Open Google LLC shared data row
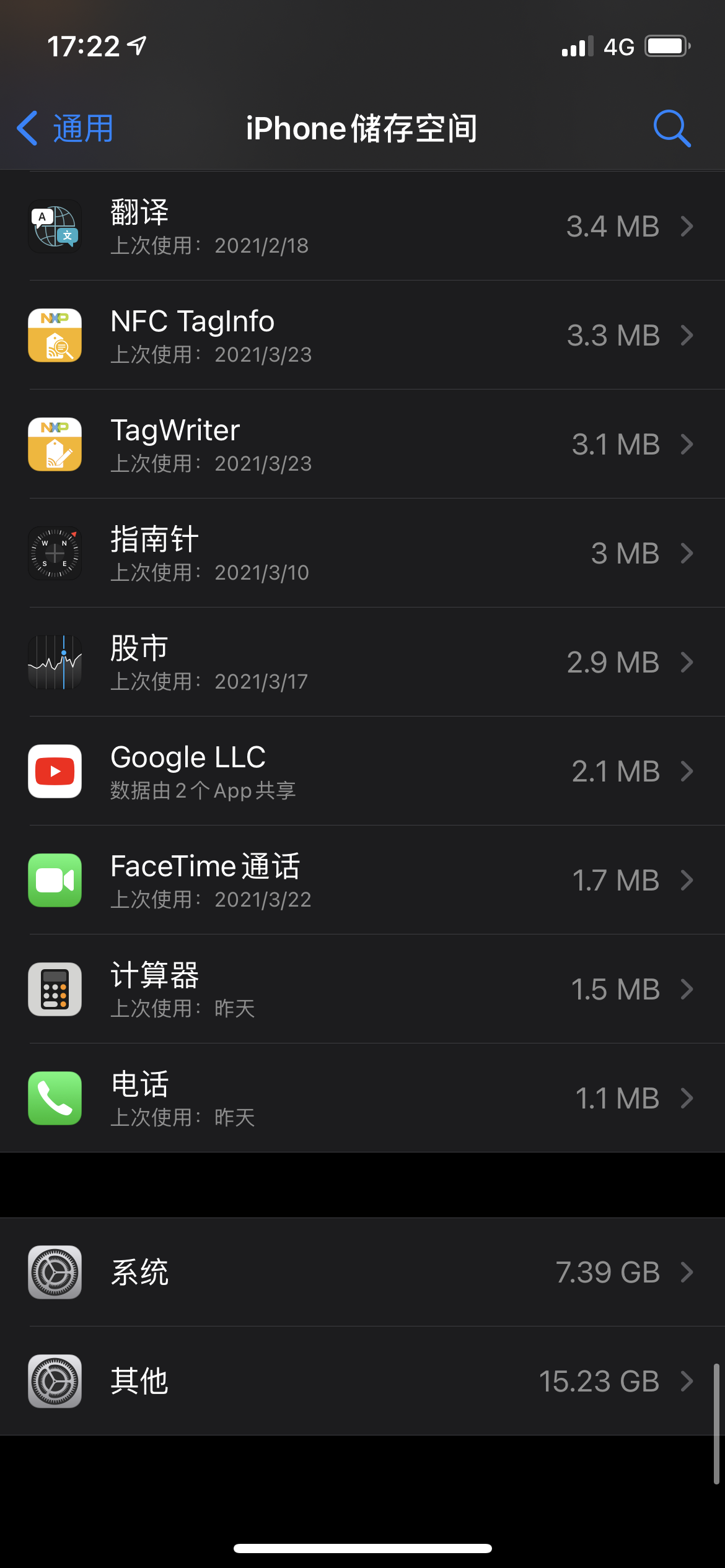Screen dimensions: 725x1568 362,772
